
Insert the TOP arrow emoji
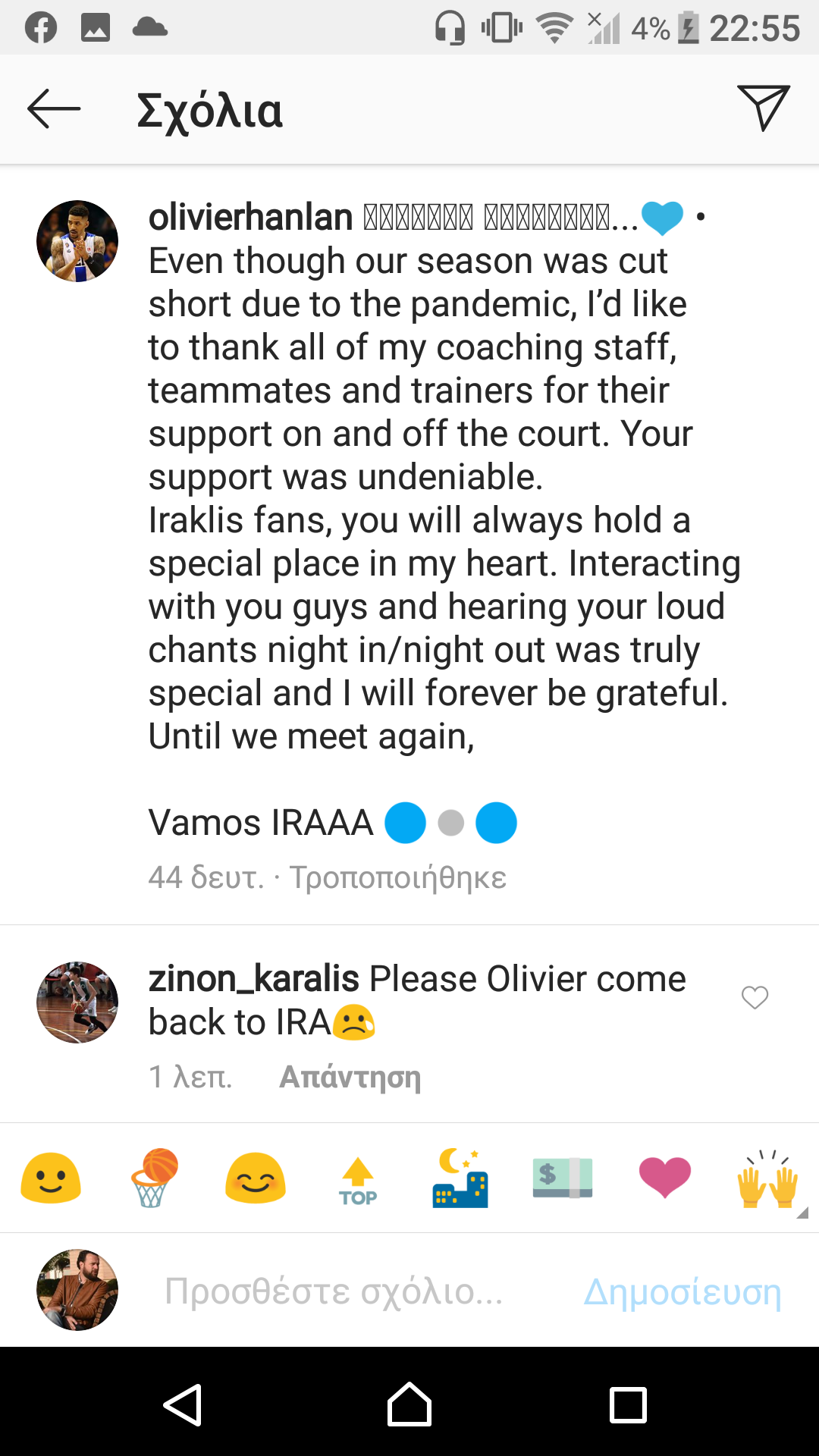pyautogui.click(x=358, y=1181)
